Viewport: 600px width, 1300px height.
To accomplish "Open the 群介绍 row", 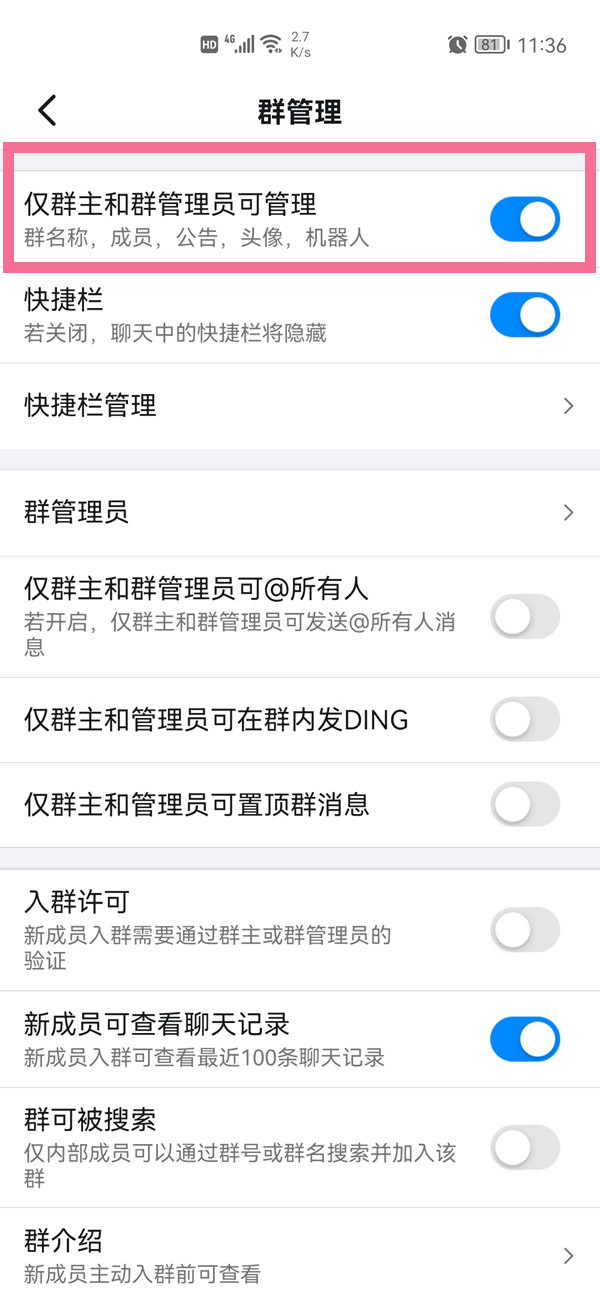I will [x=300, y=1254].
